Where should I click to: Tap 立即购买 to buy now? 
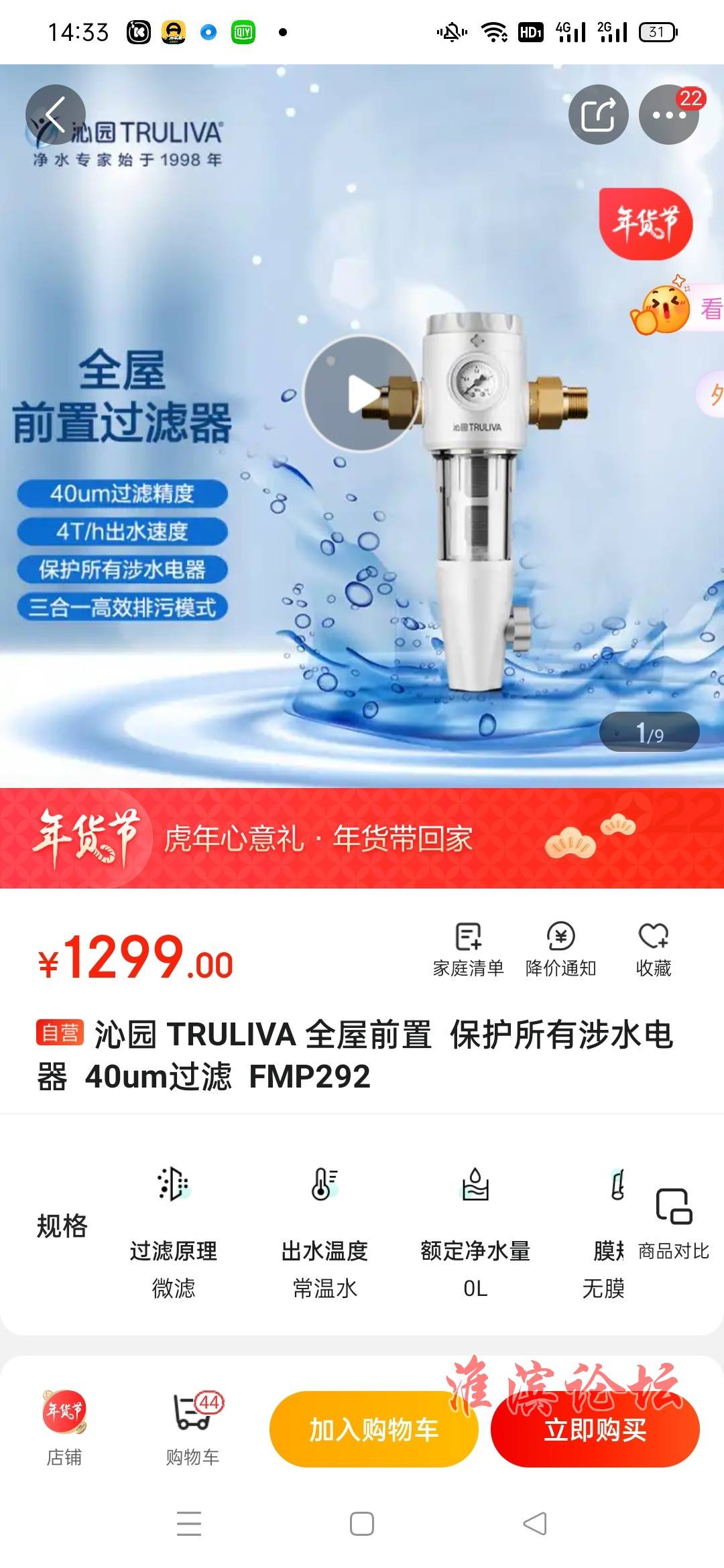click(595, 1429)
